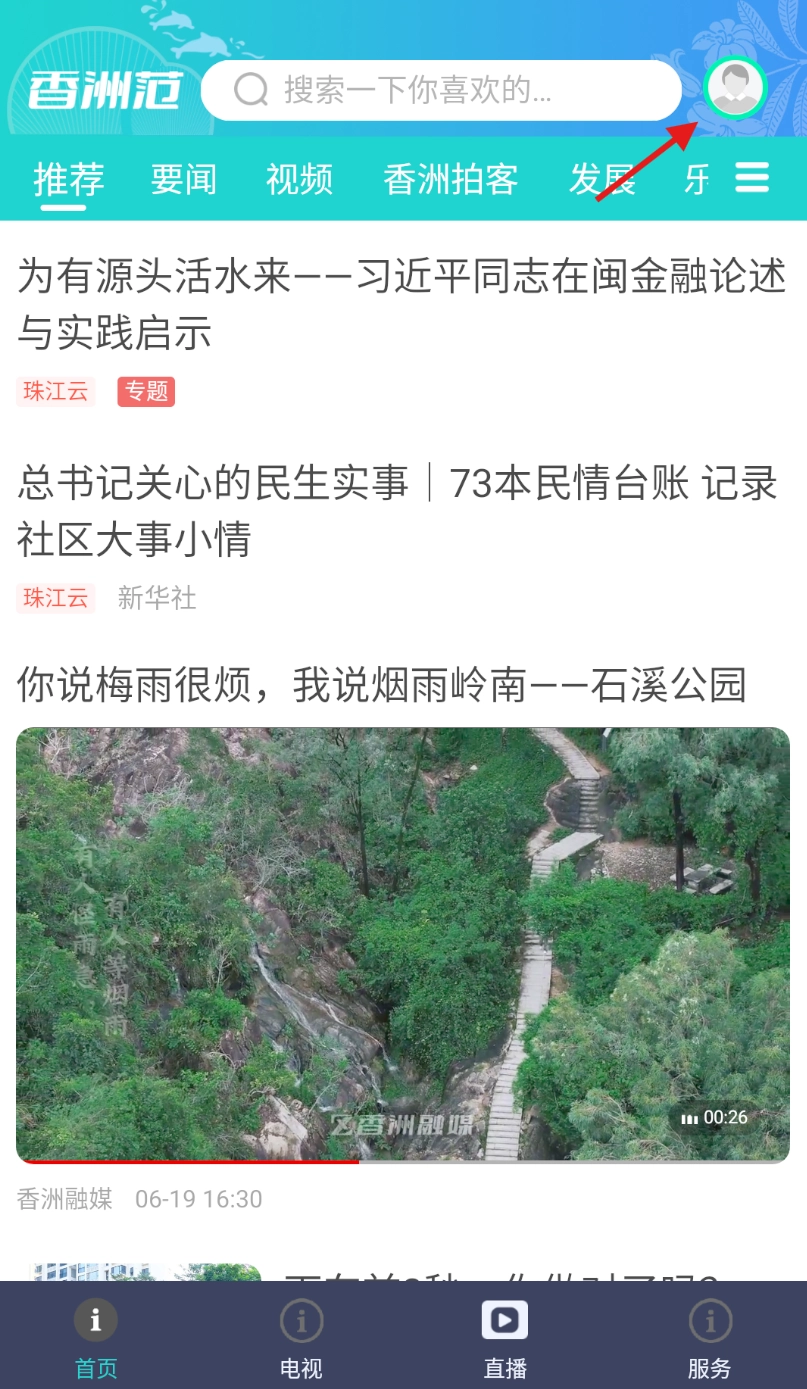Play the 石溪公园 video
807x1389 pixels.
coord(403,944)
